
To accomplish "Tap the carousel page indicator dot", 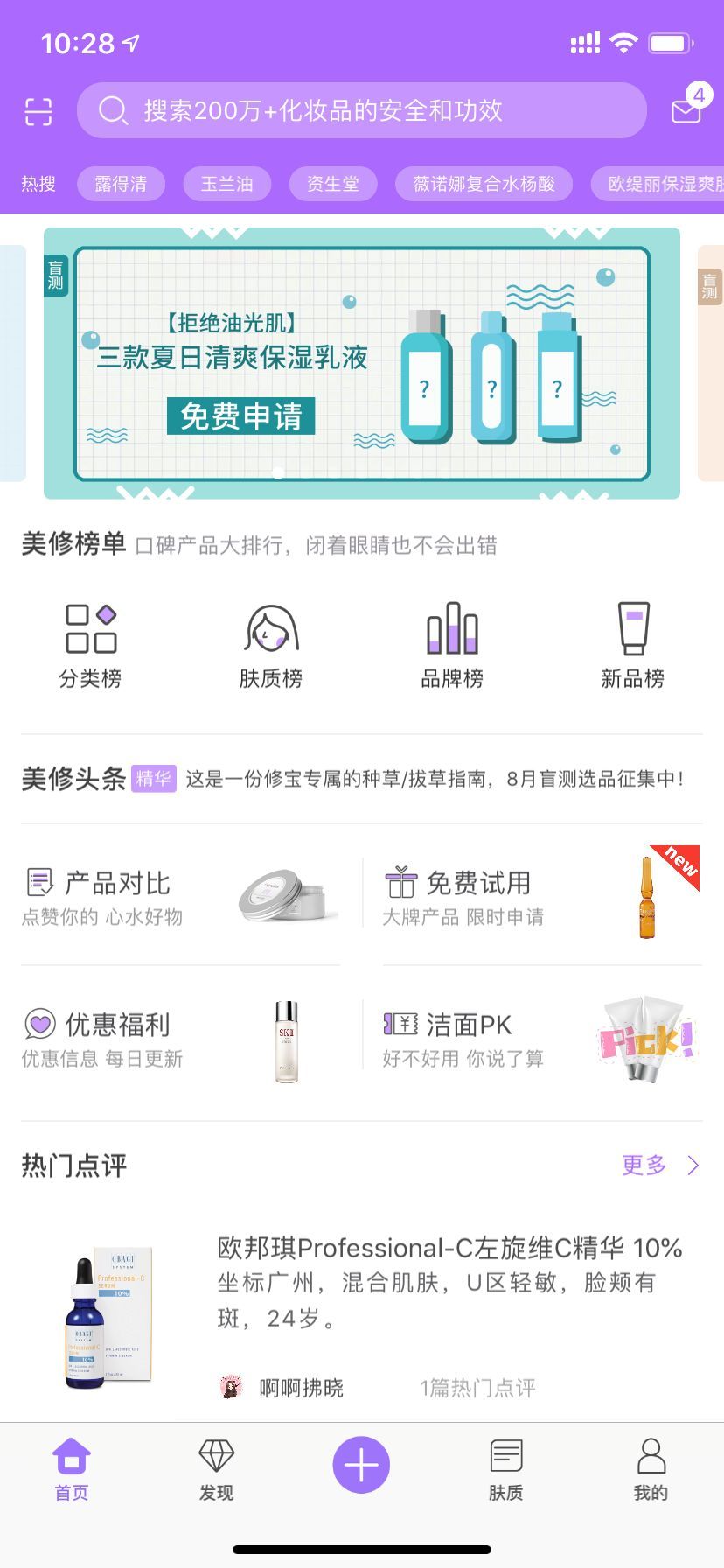I will pos(280,472).
